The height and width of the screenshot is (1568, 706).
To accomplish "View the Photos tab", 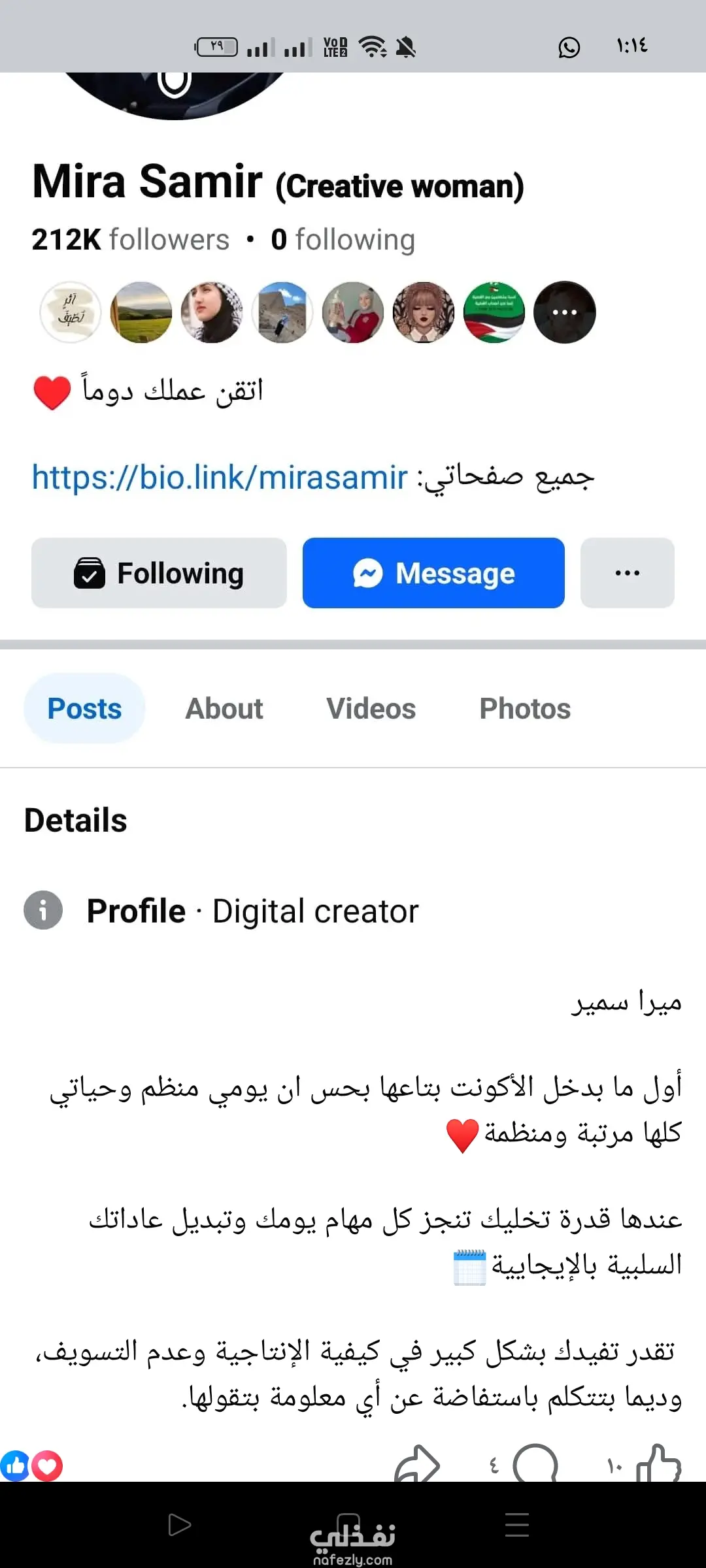I will [525, 708].
